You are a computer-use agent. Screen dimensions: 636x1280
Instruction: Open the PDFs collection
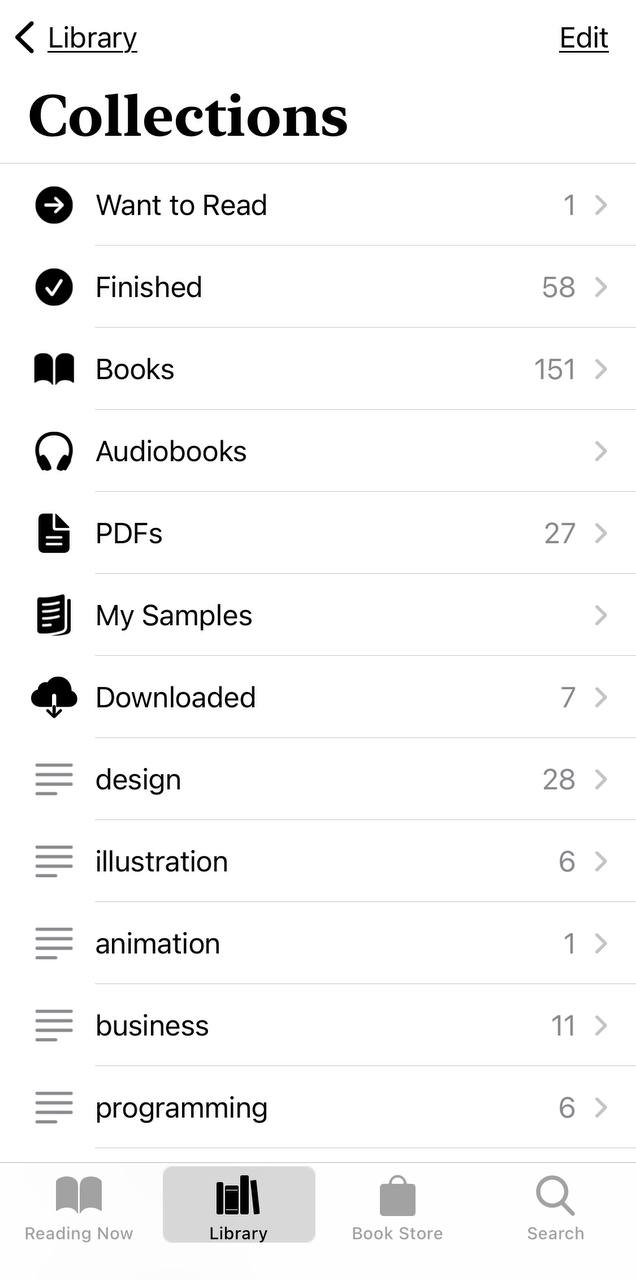pos(318,533)
